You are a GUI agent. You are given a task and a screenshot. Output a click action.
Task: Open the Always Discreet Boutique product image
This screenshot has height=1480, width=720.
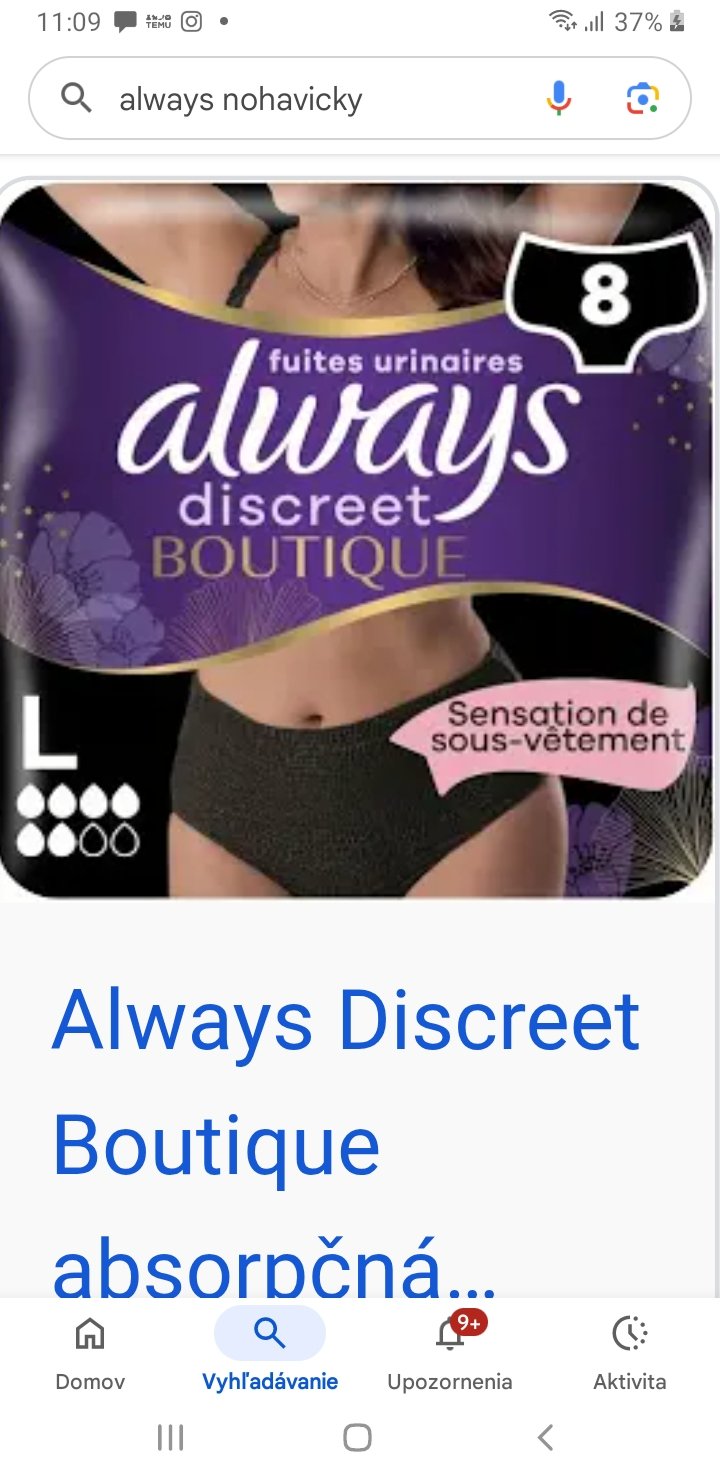[358, 540]
